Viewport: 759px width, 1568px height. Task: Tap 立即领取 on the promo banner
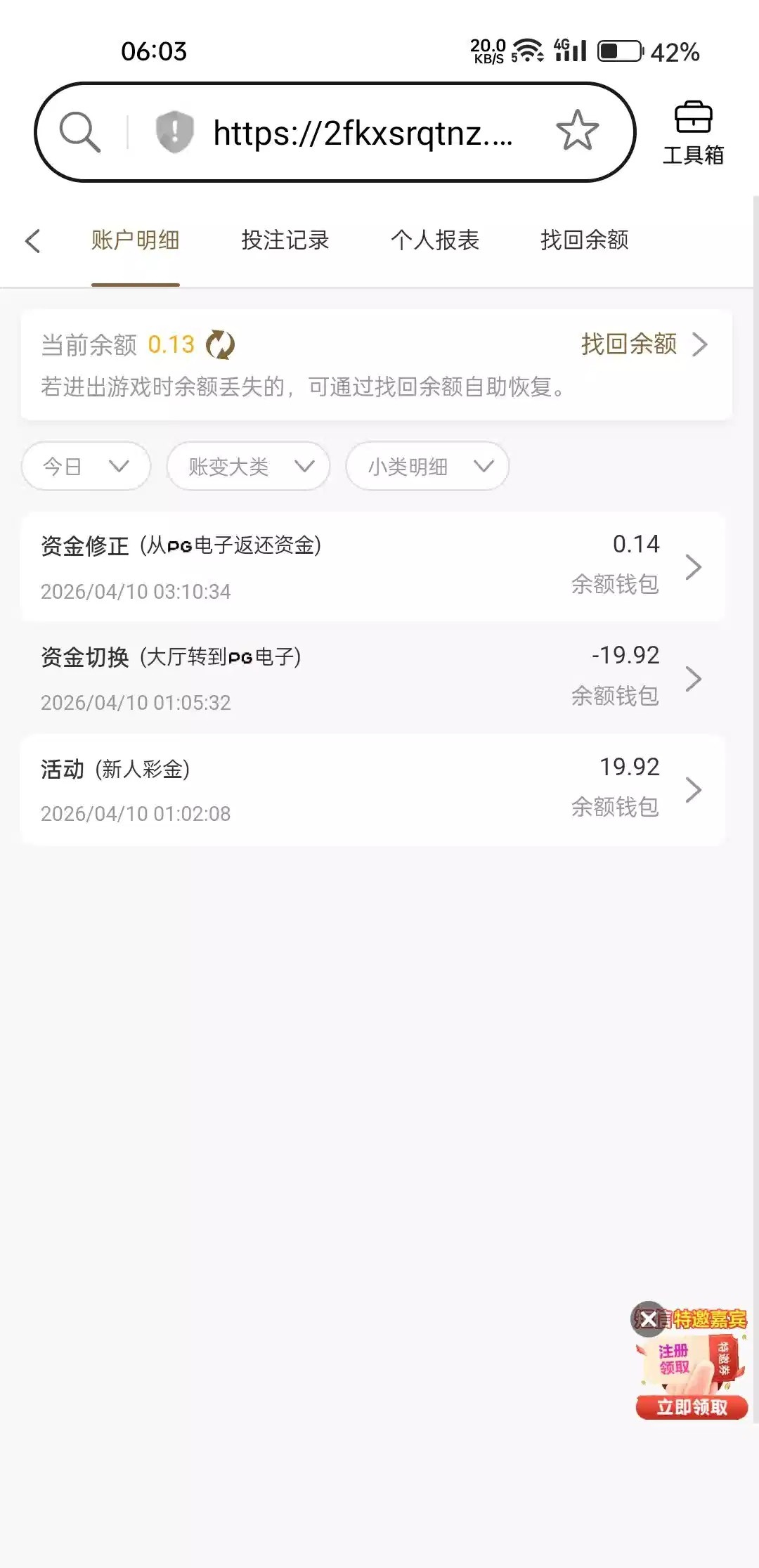coord(692,1407)
